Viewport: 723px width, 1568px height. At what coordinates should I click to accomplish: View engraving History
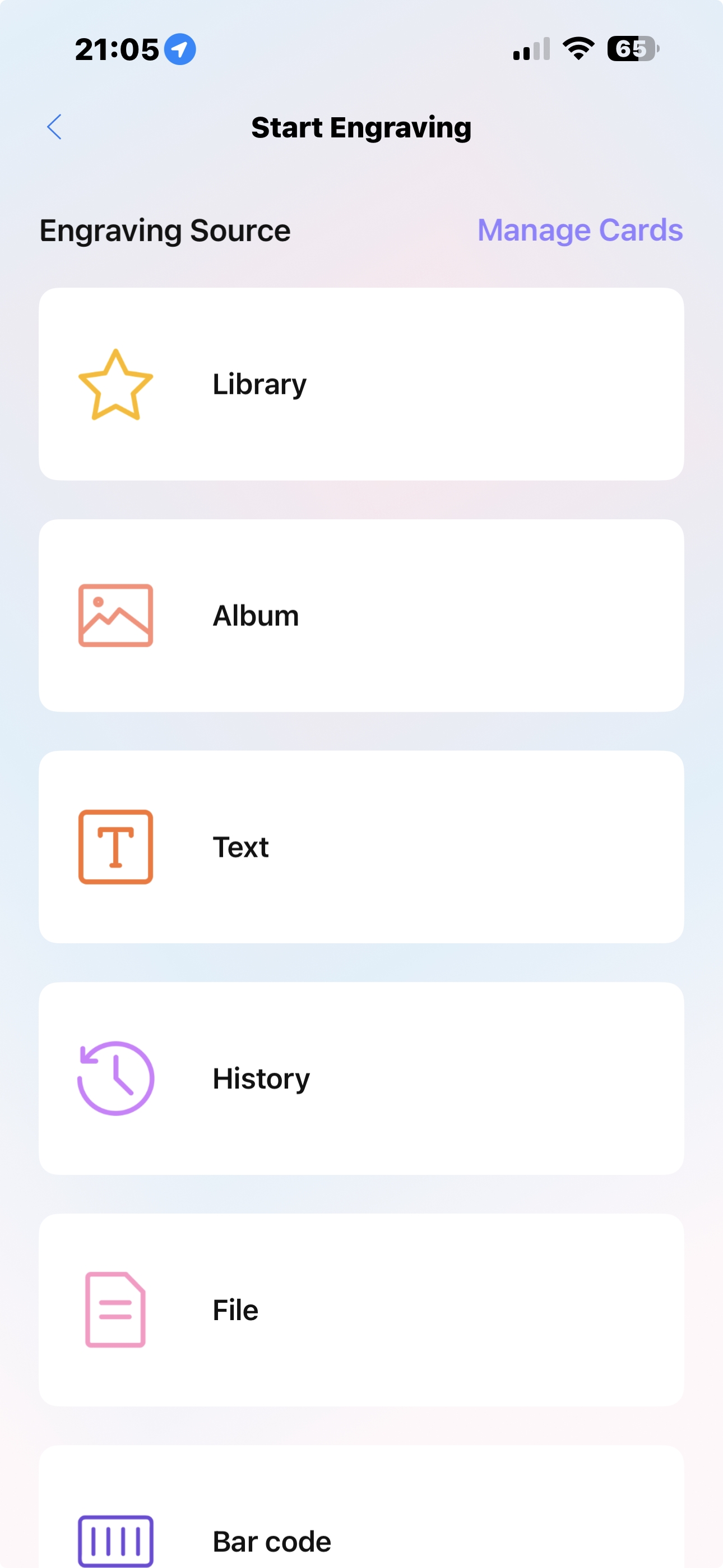click(x=361, y=1078)
